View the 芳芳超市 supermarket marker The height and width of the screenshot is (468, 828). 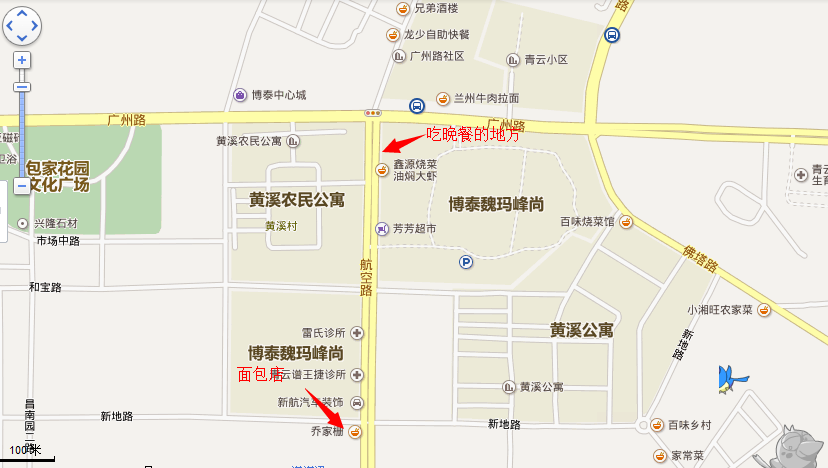click(381, 229)
